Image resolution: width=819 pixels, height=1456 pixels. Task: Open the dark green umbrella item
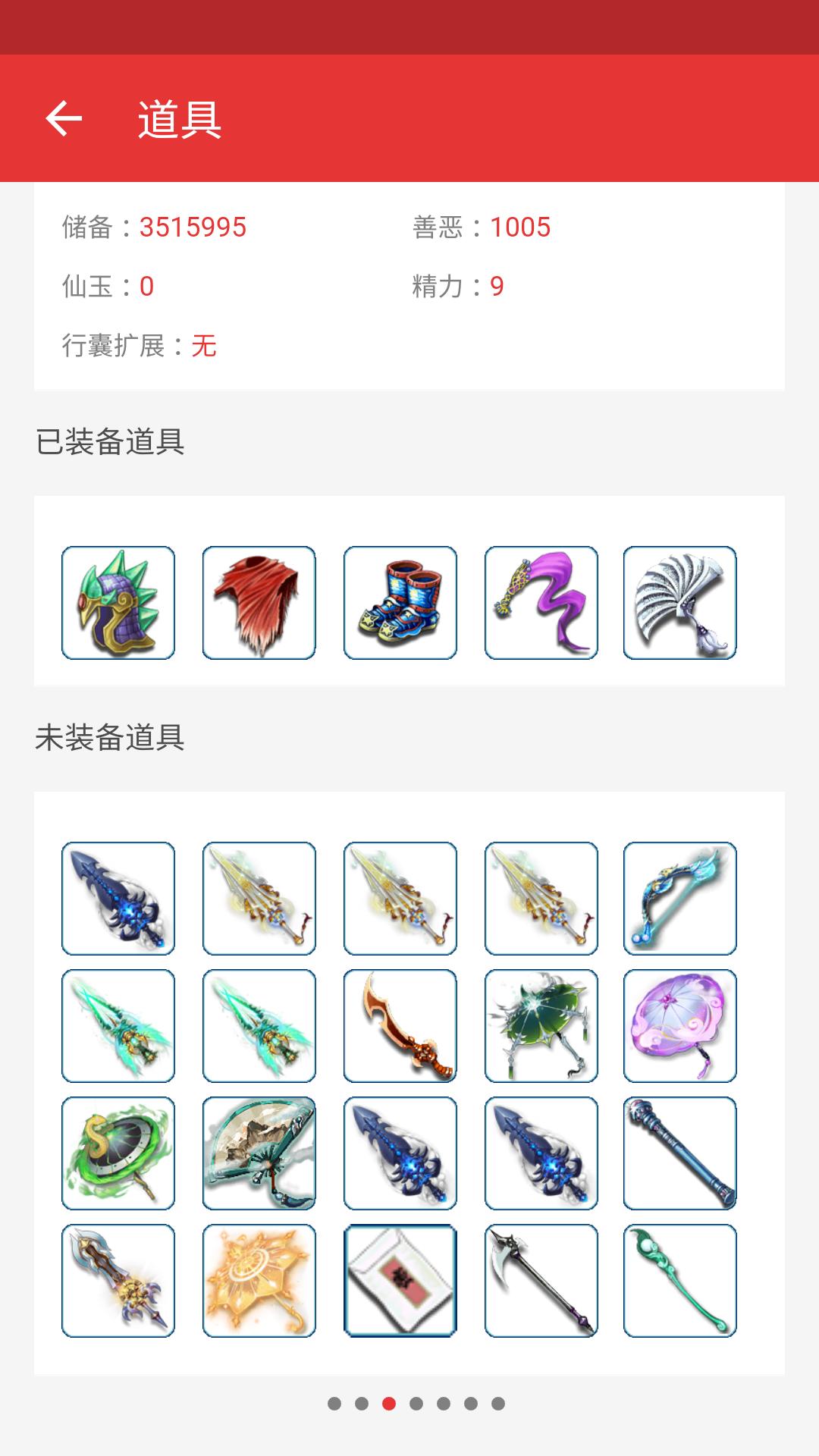541,1026
